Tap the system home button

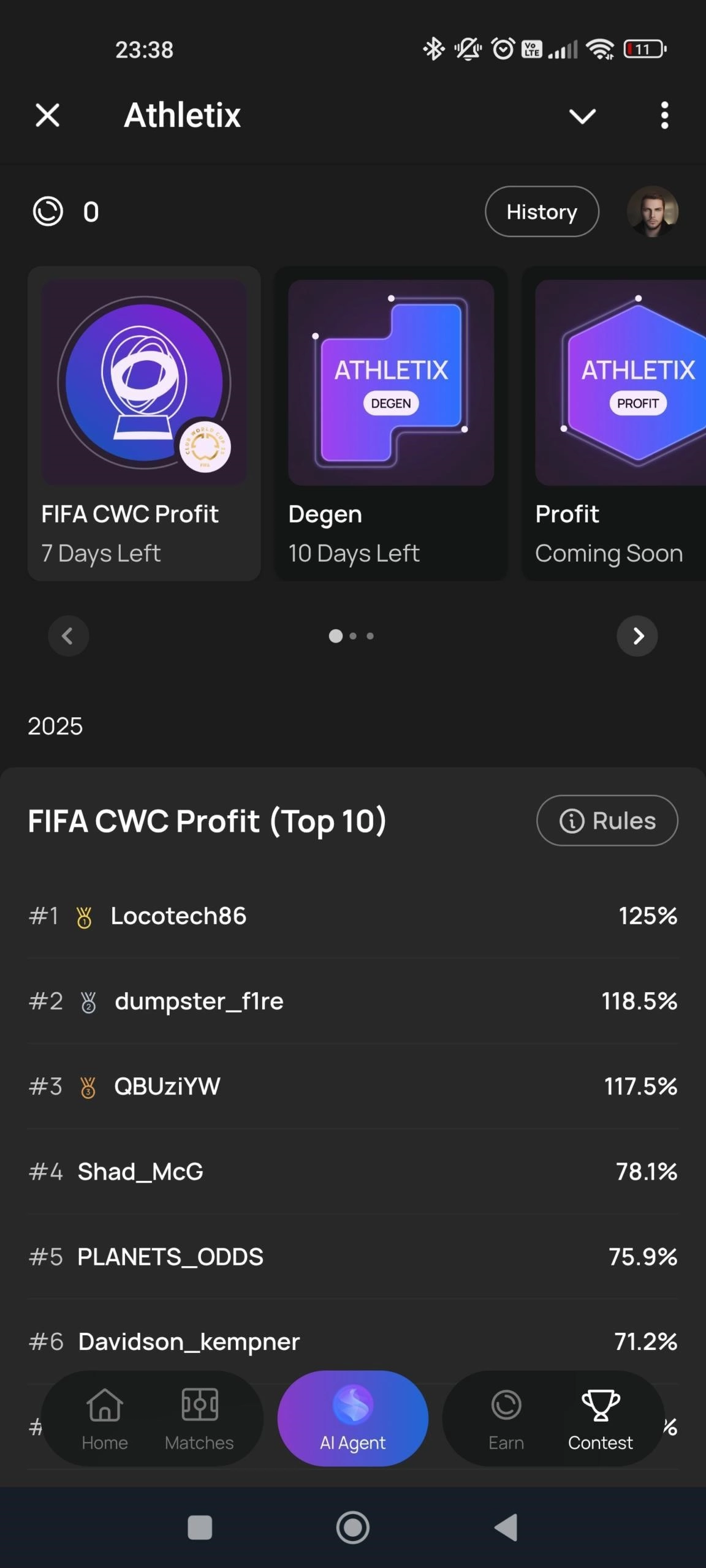[353, 1527]
